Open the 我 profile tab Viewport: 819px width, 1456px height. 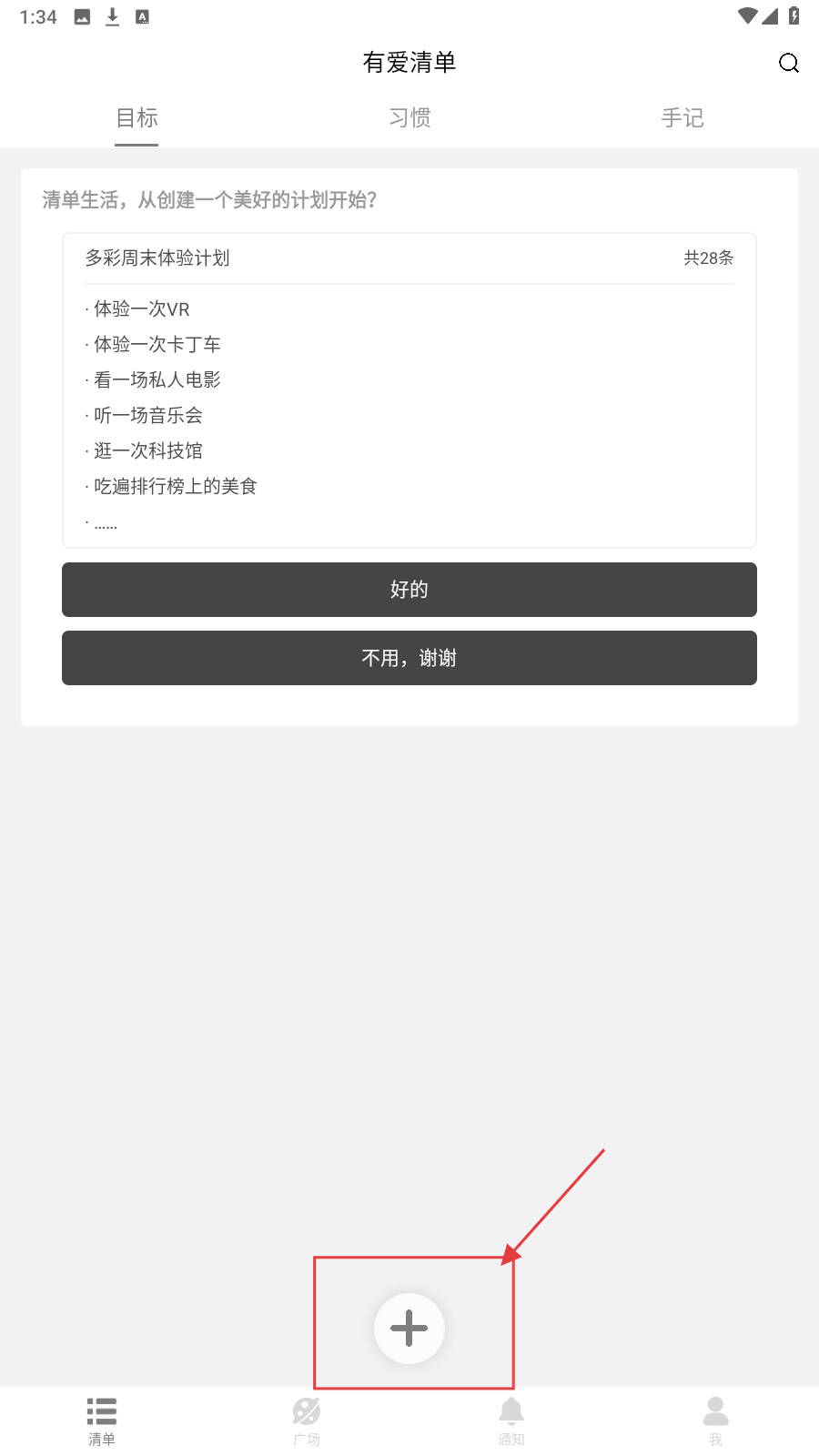pyautogui.click(x=716, y=1421)
